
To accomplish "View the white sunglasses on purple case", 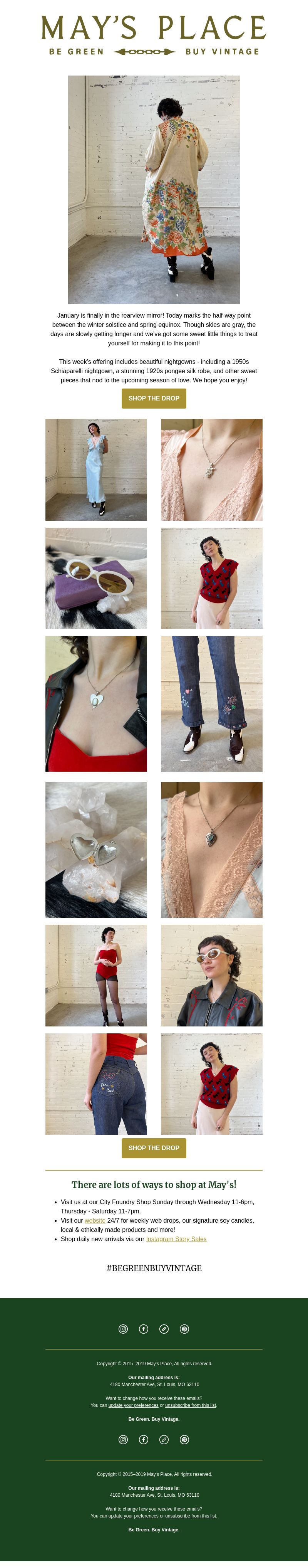I will [x=96, y=578].
